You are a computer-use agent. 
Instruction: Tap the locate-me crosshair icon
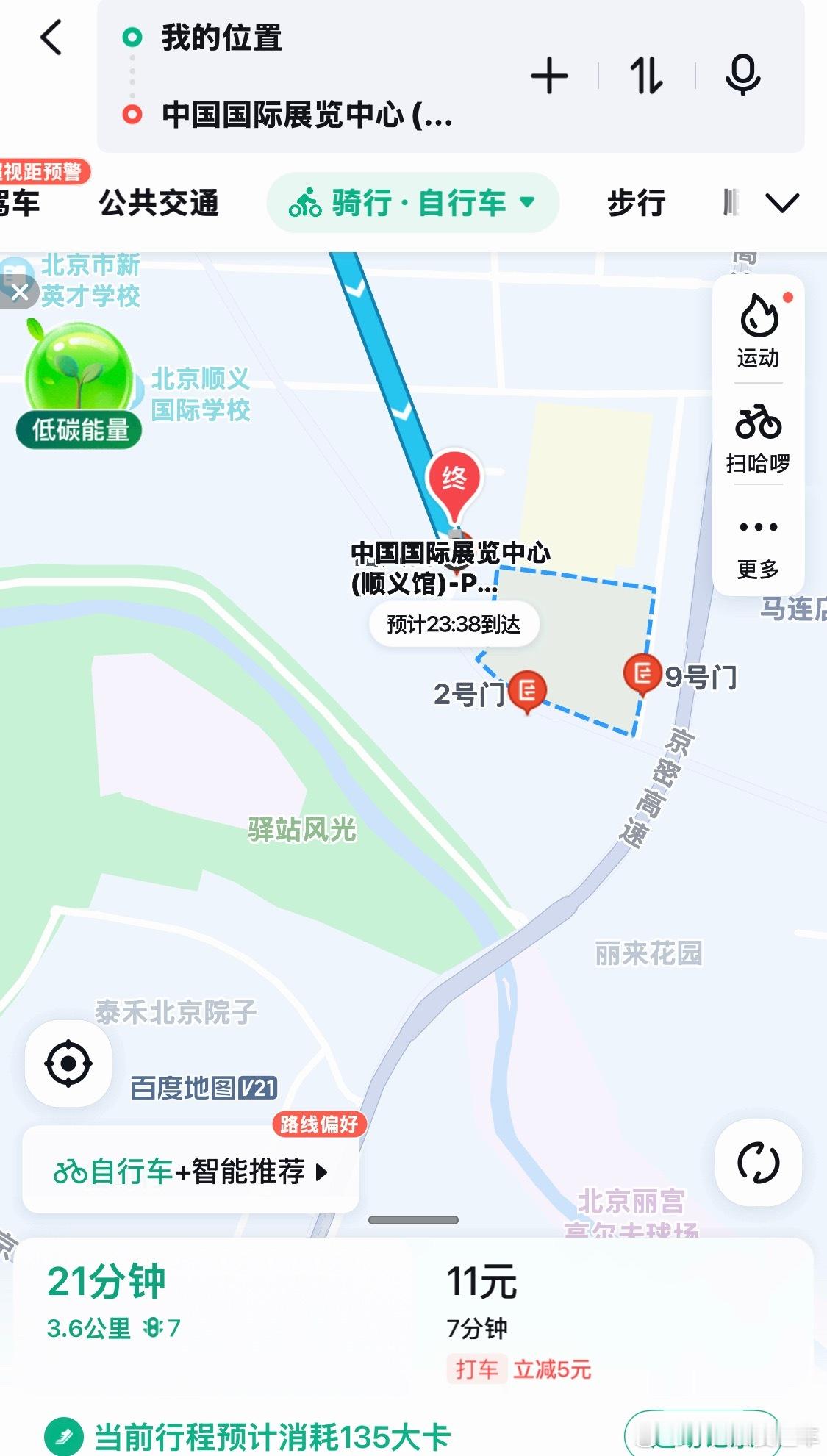pos(67,1064)
